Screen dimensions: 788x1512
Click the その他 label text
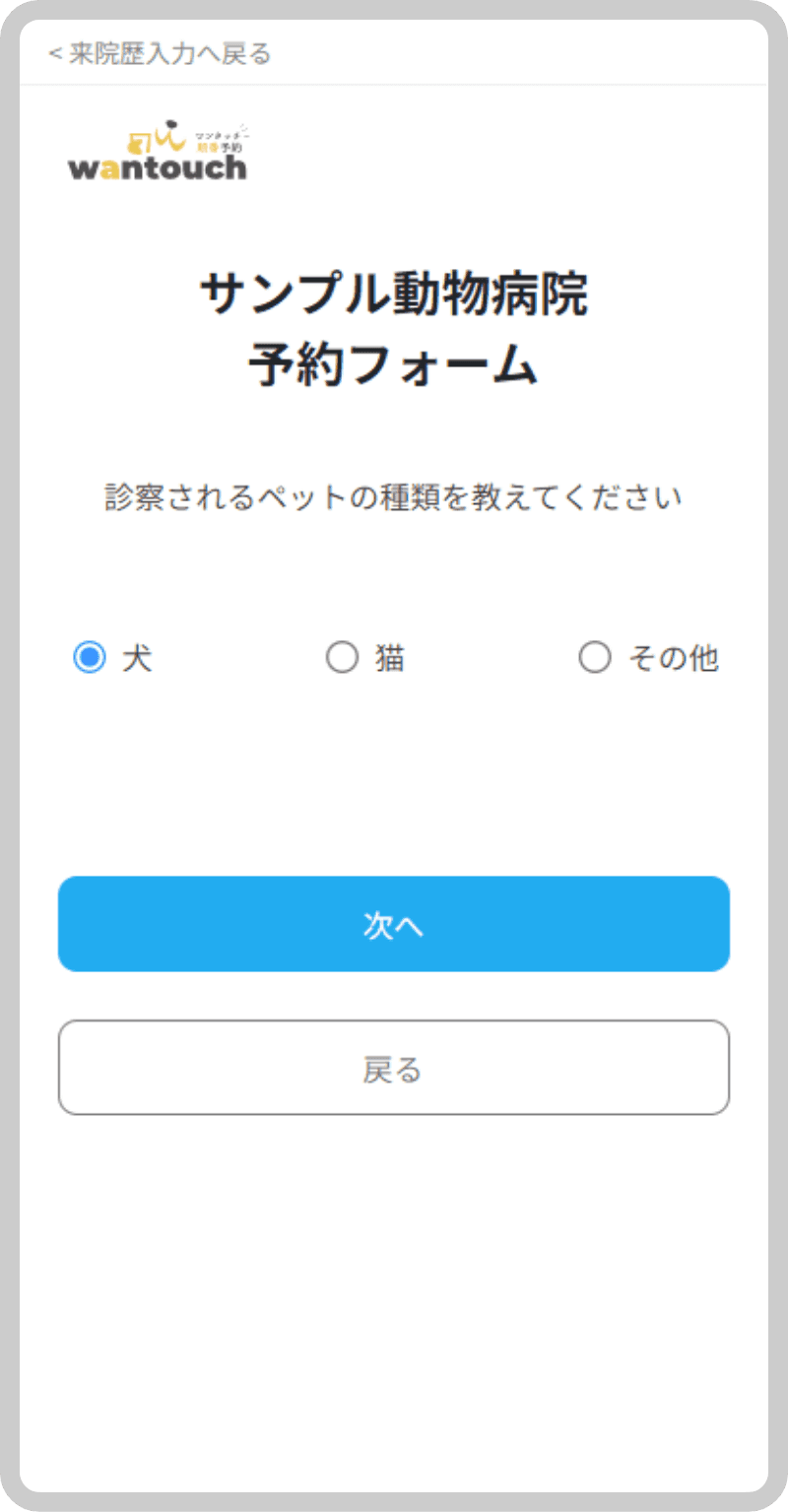[x=675, y=657]
